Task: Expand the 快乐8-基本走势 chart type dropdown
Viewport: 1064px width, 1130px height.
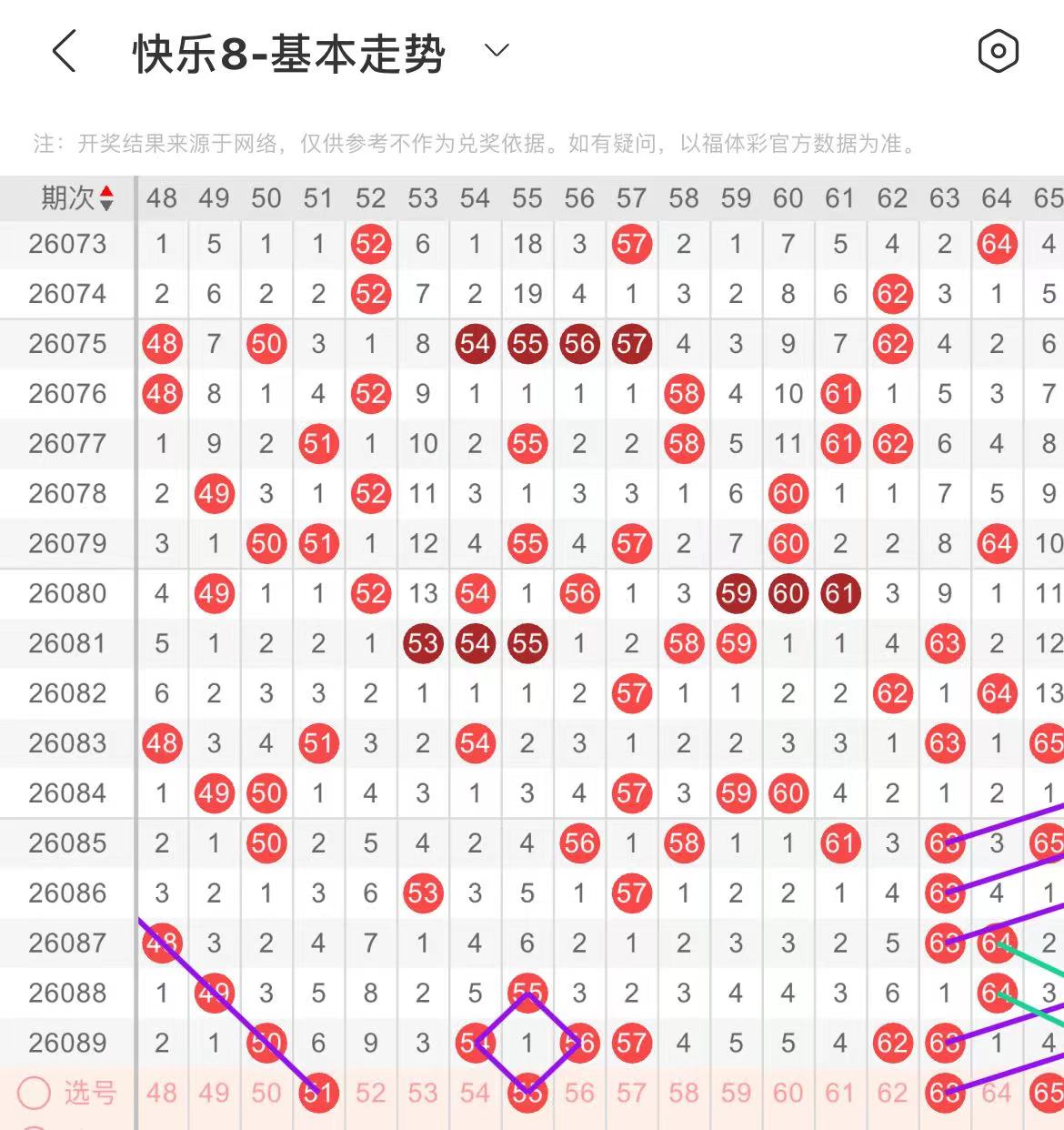Action: [x=497, y=51]
